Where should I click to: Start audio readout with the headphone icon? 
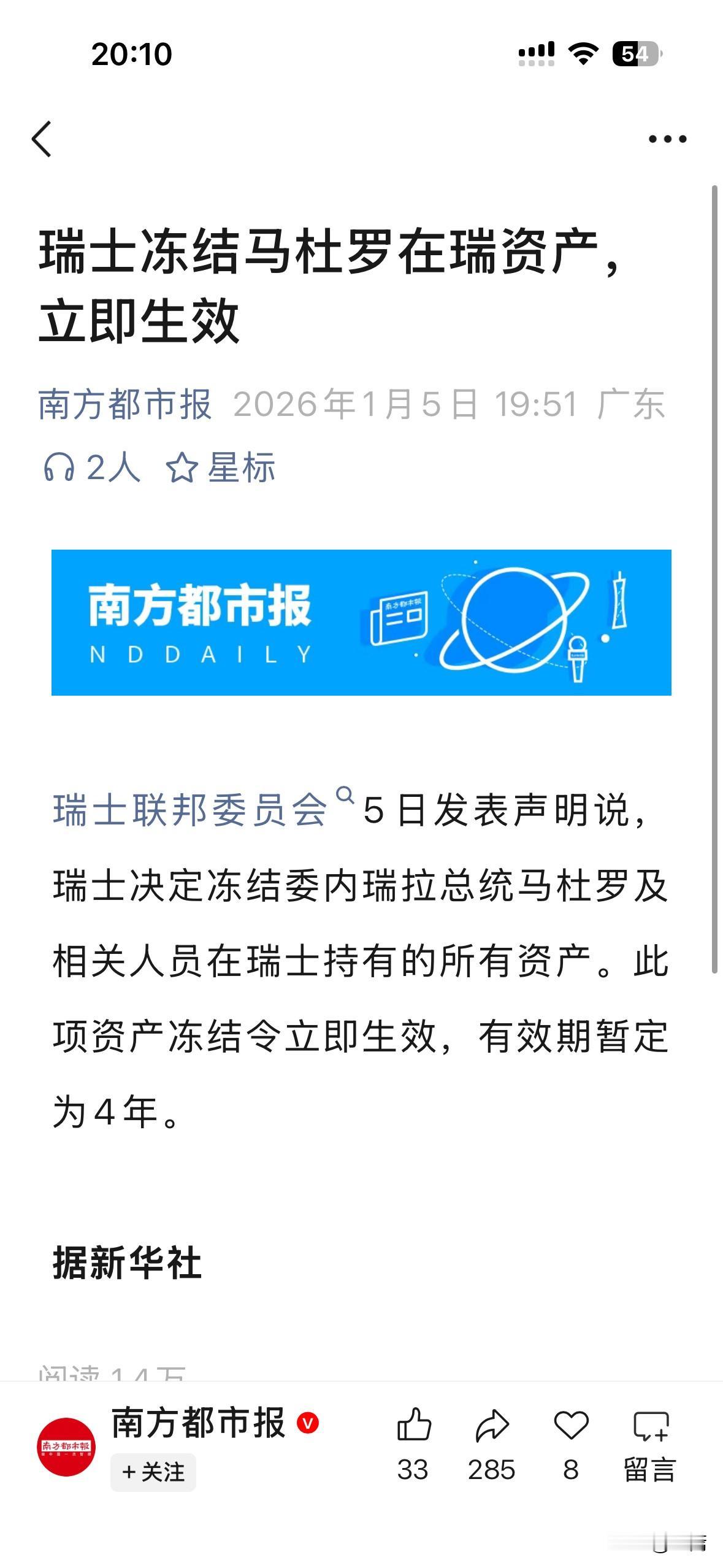(x=58, y=466)
